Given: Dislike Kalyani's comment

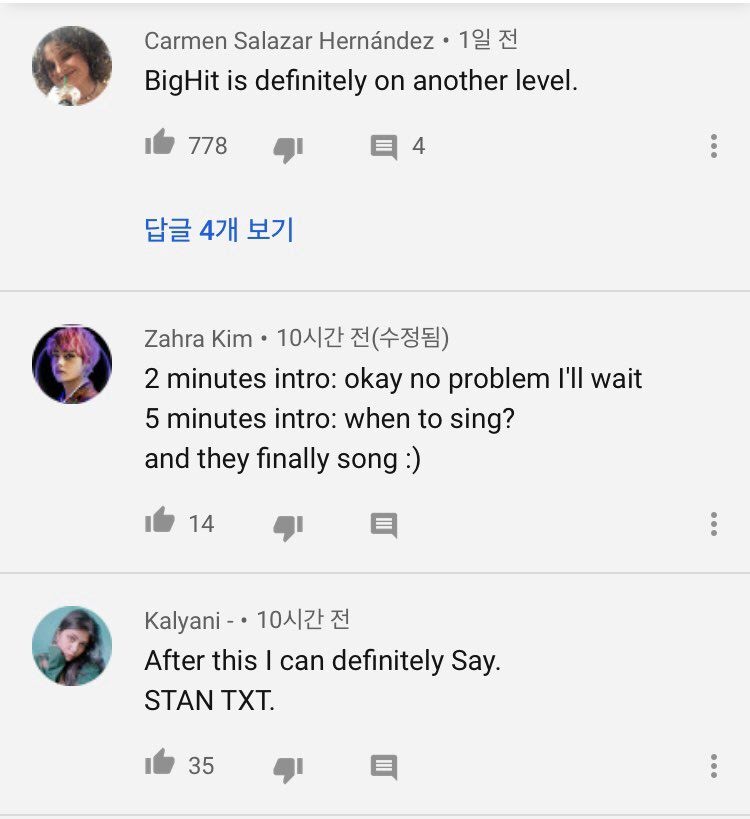Looking at the screenshot, I should pyautogui.click(x=288, y=770).
